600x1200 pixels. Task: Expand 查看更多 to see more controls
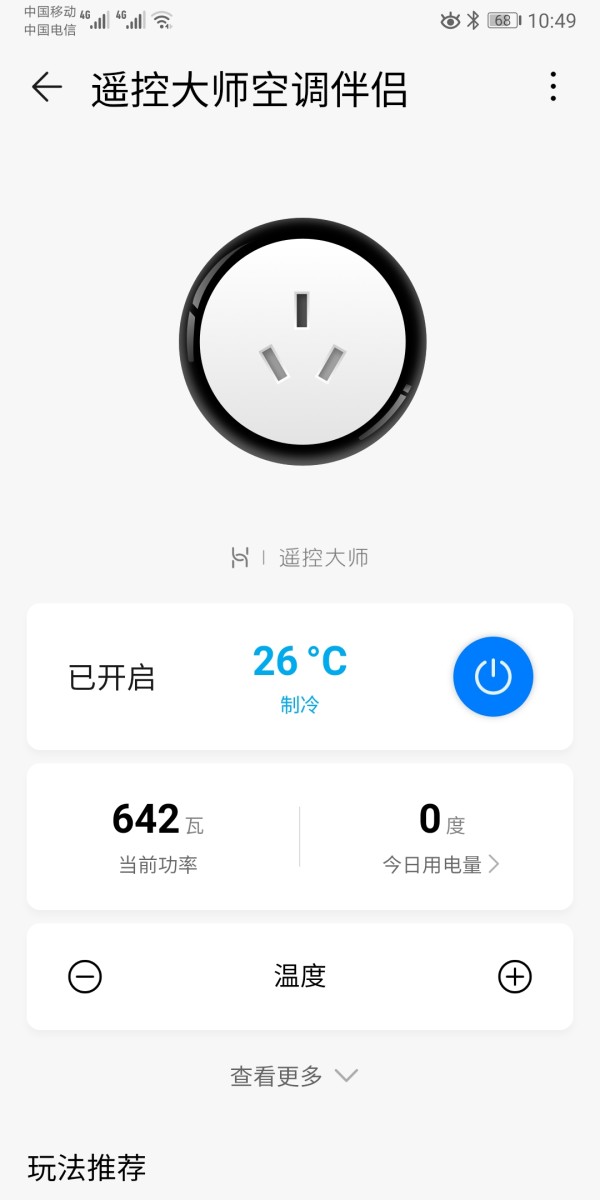tap(294, 1076)
